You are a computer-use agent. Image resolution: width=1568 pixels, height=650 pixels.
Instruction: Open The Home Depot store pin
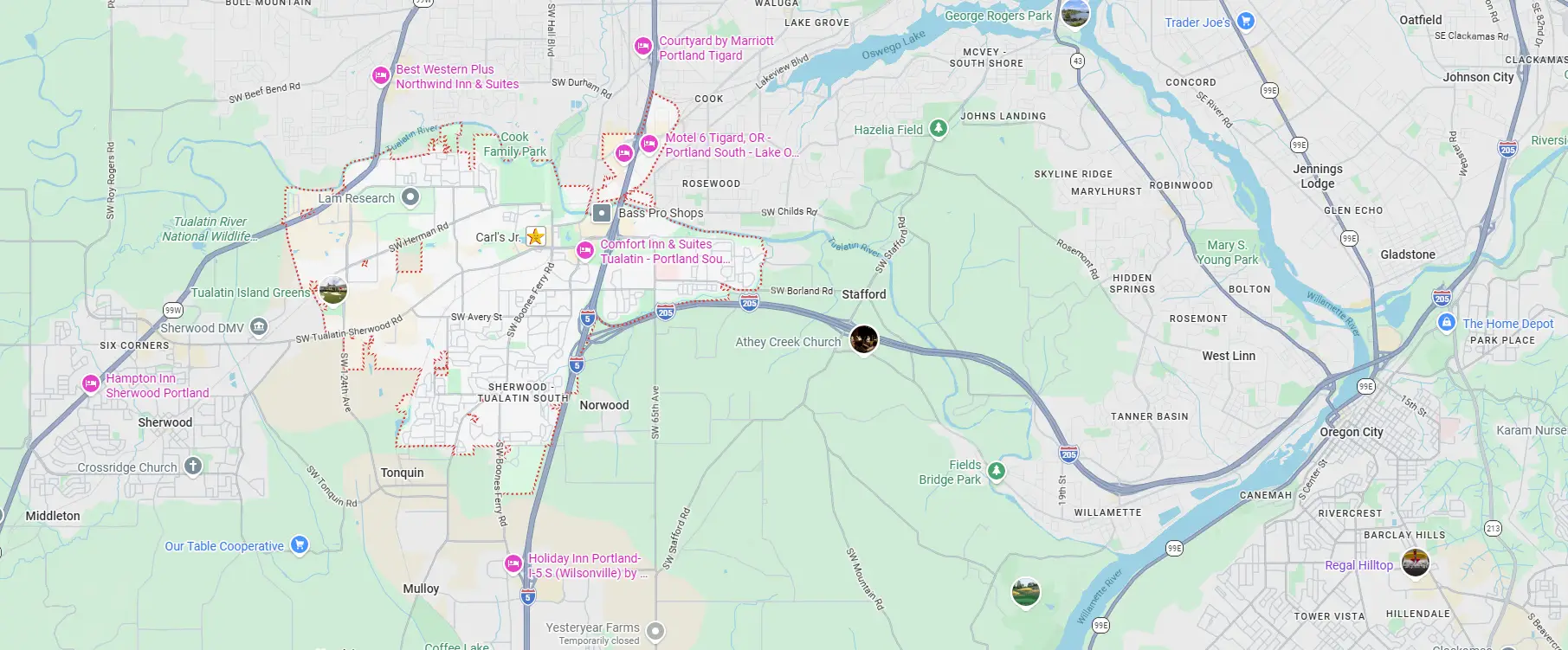pos(1446,323)
